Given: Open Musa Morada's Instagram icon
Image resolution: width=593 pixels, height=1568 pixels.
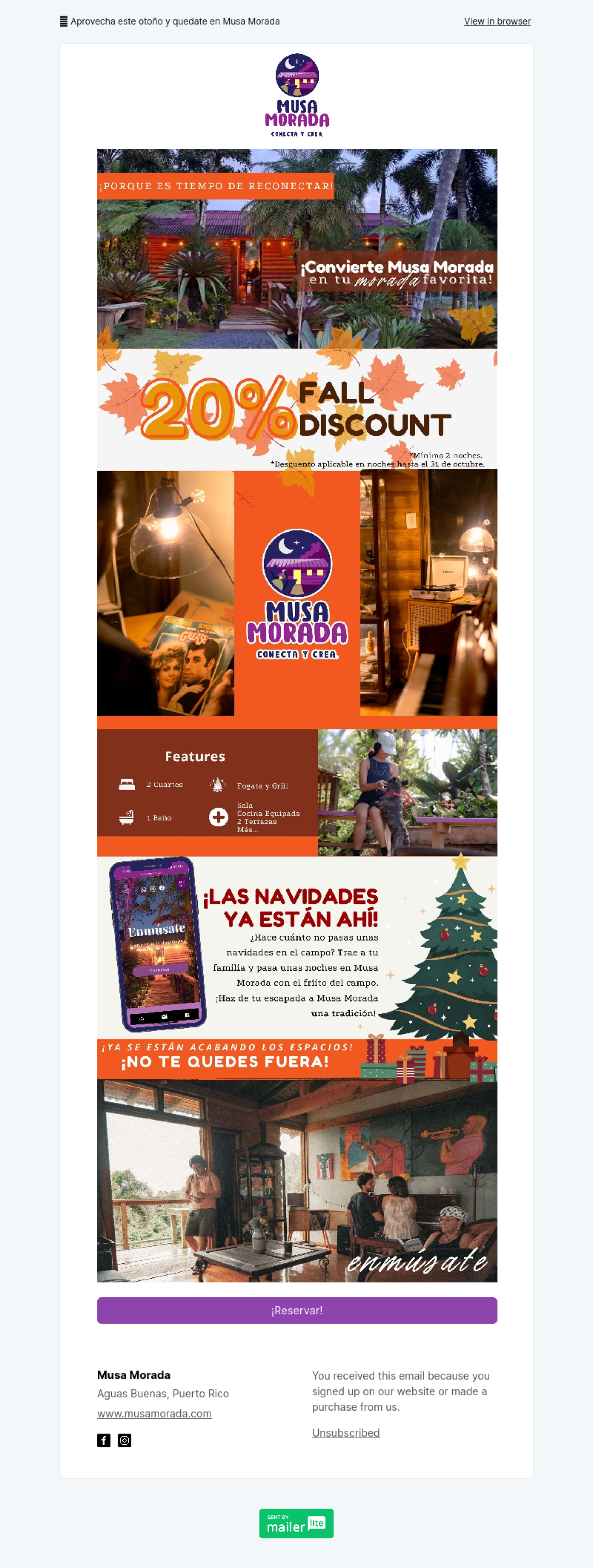Looking at the screenshot, I should (x=125, y=1440).
